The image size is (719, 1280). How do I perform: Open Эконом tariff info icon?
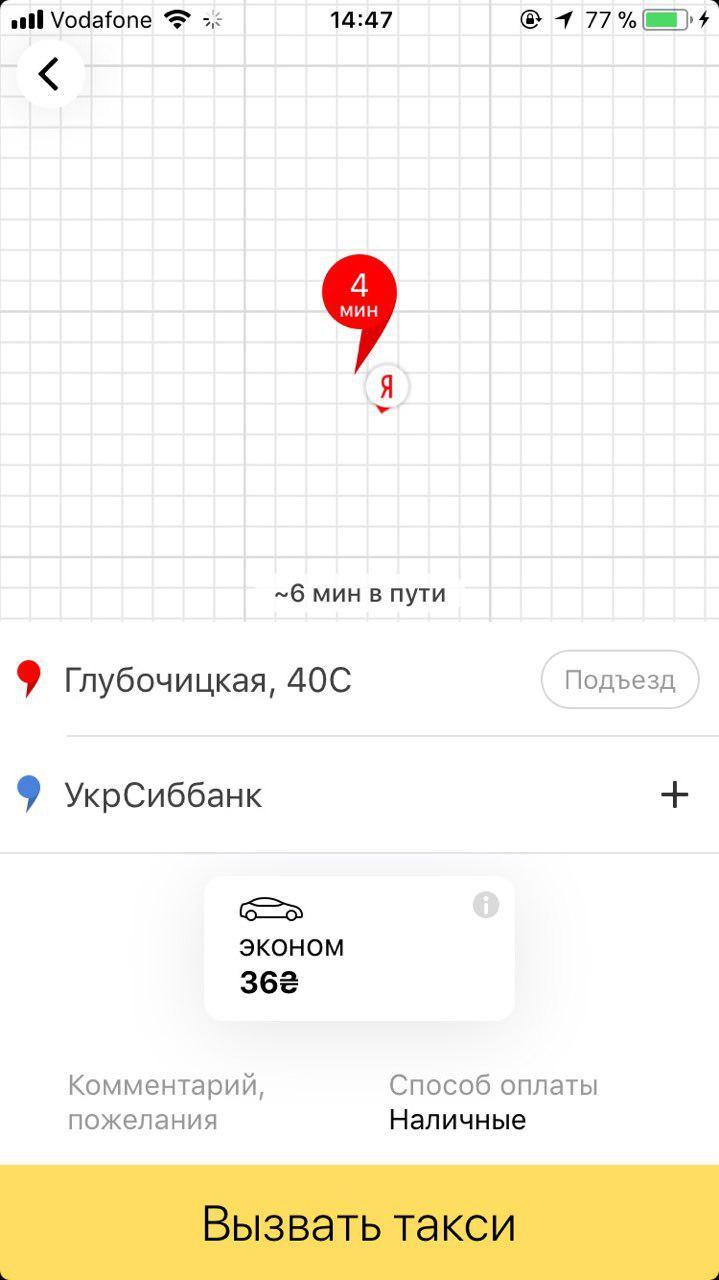486,905
